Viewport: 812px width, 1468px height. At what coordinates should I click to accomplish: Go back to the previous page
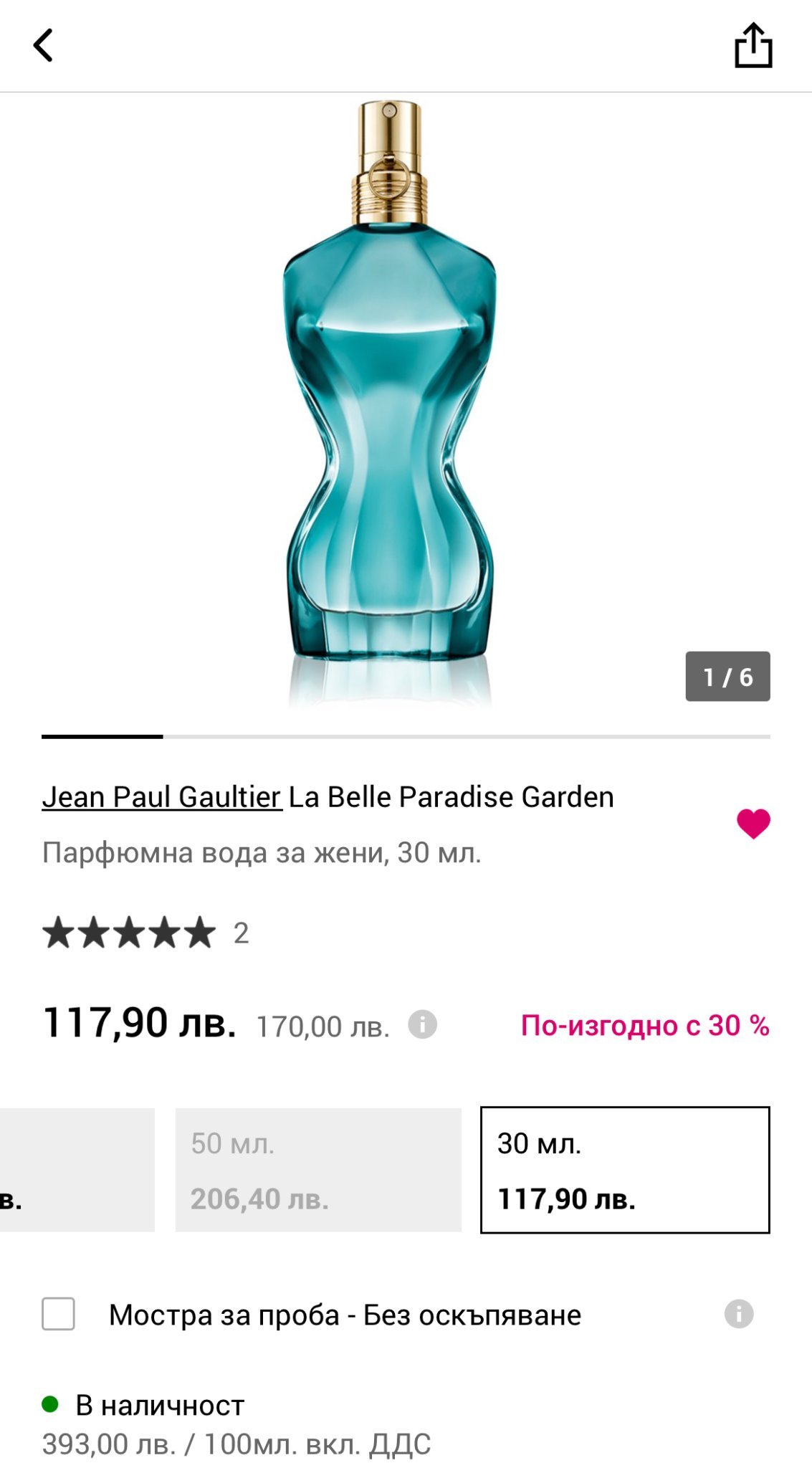(44, 46)
